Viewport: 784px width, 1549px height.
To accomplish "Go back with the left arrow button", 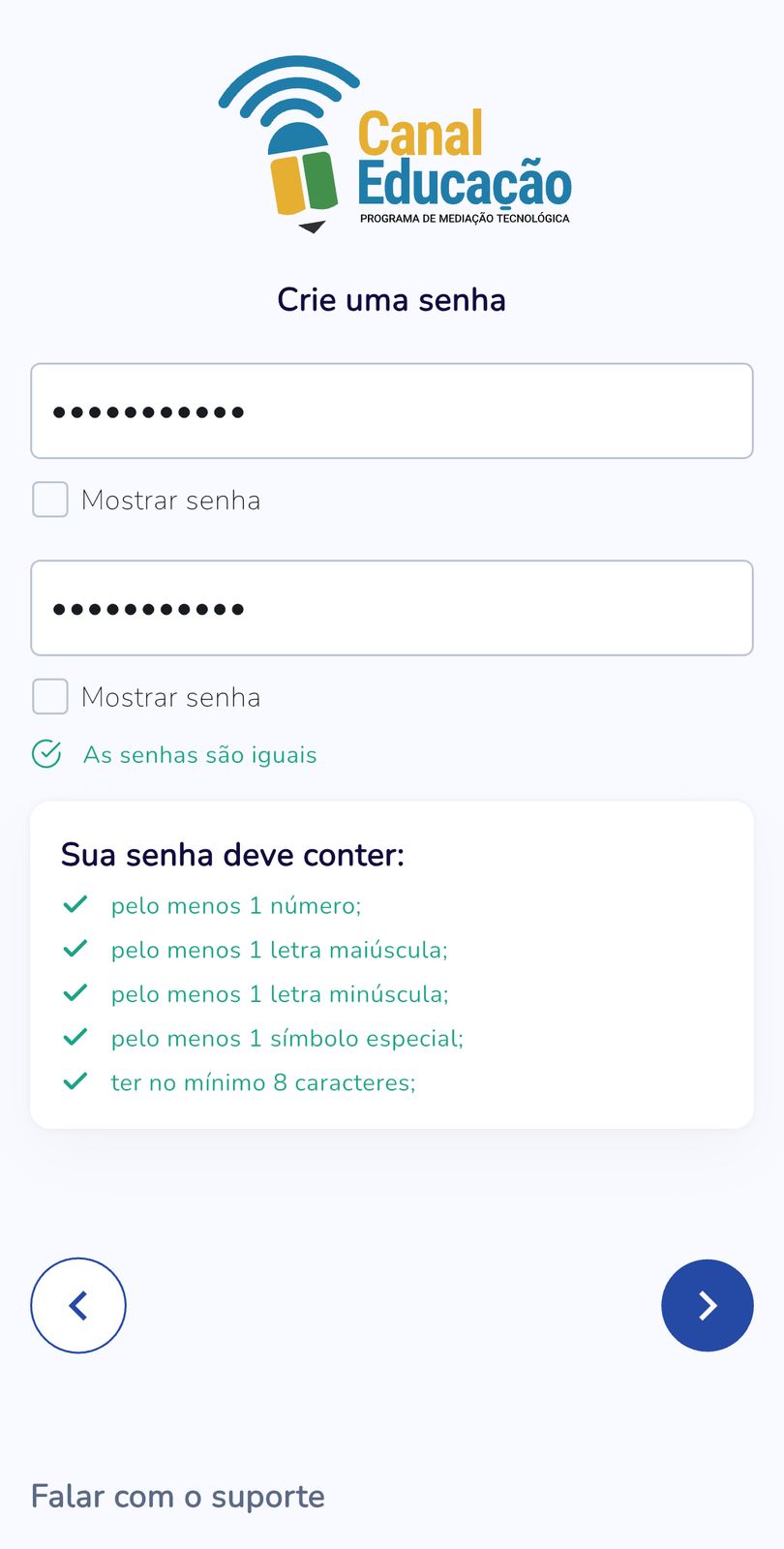I will 78,1305.
